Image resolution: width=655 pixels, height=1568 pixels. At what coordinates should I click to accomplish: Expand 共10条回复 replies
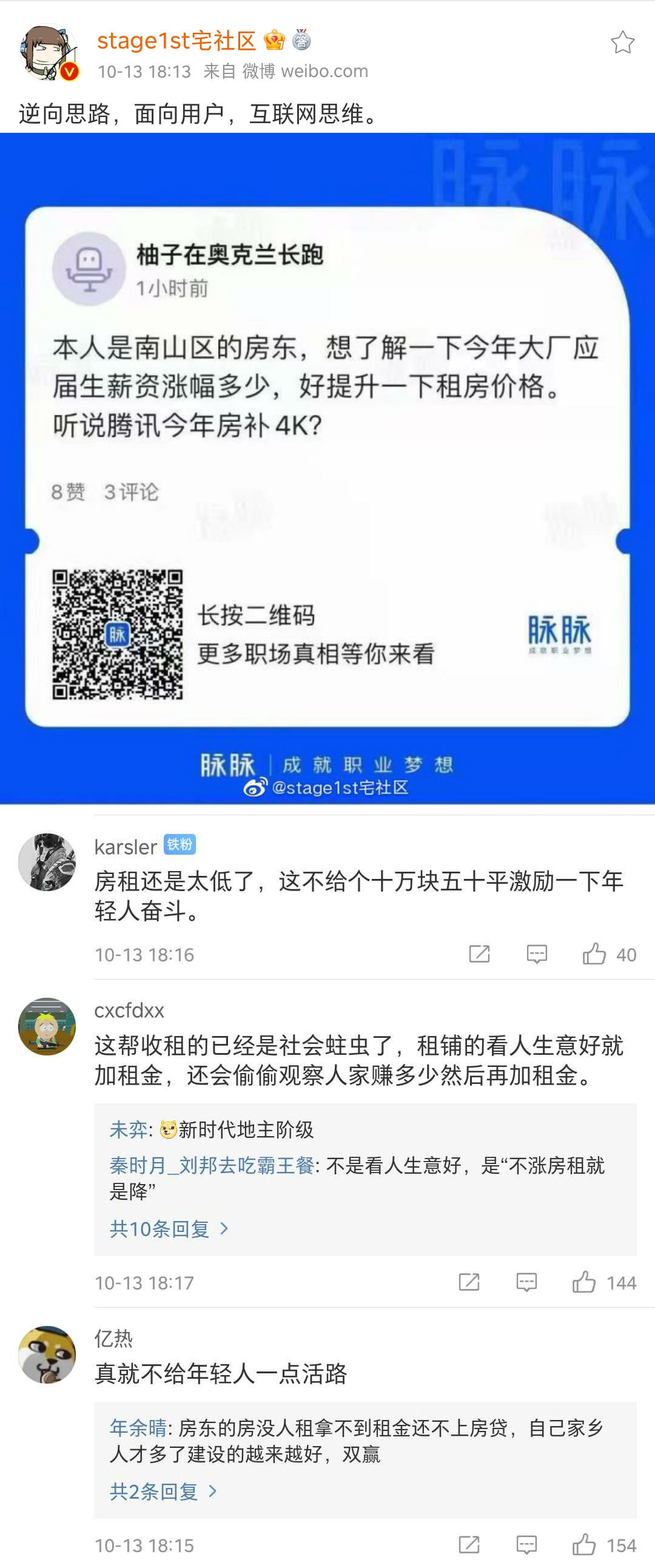tap(169, 1229)
